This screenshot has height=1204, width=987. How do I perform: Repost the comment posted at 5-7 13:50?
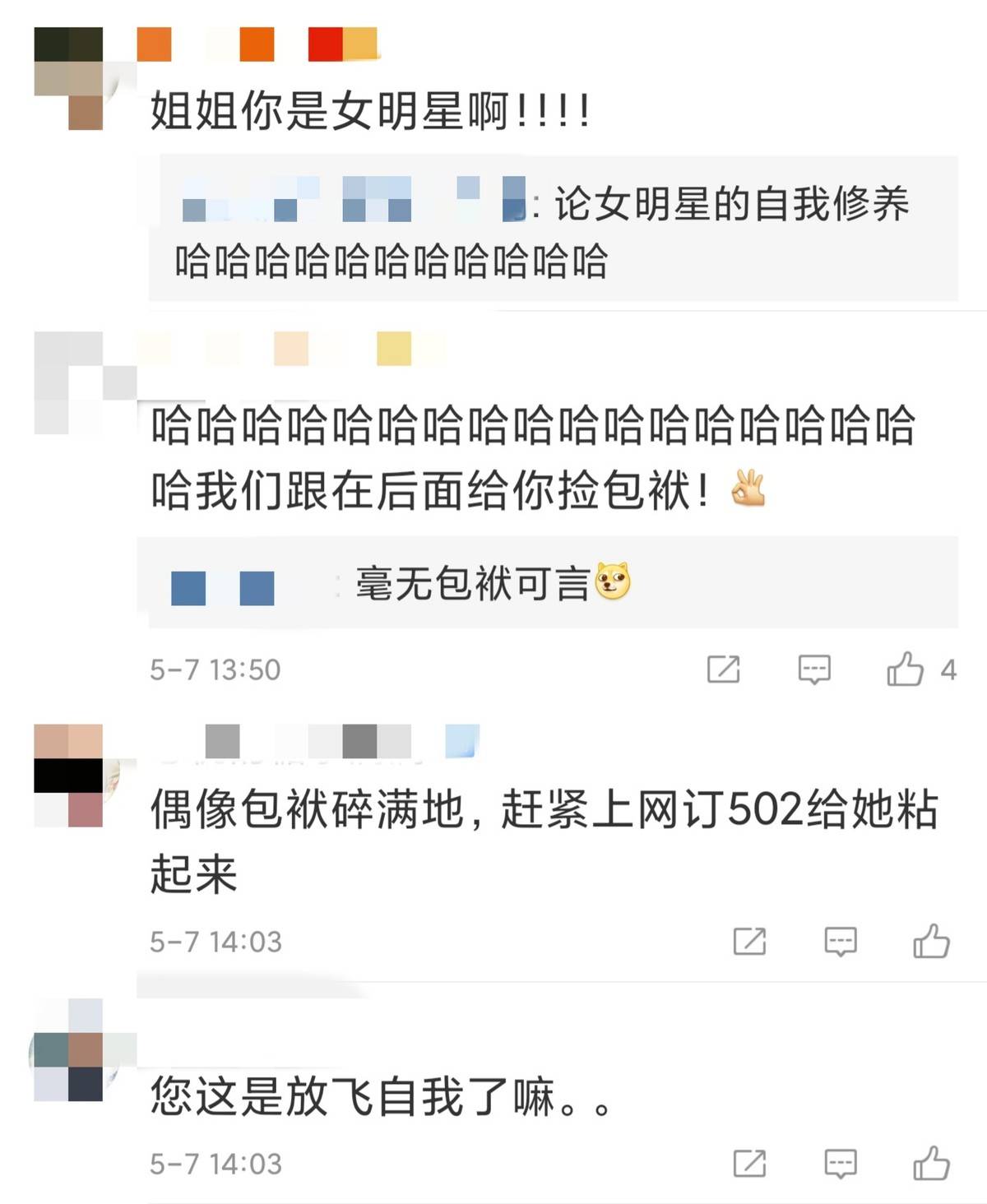pyautogui.click(x=724, y=669)
